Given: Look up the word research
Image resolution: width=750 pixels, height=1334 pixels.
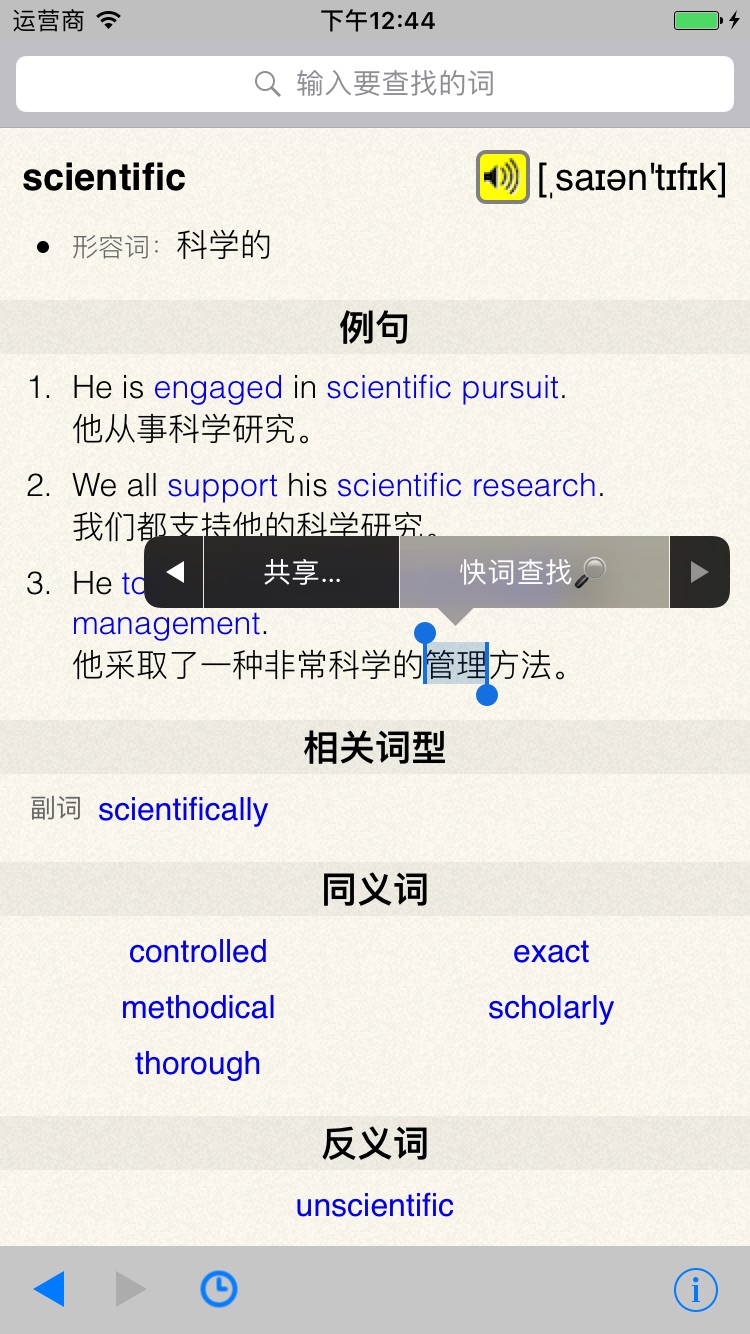Looking at the screenshot, I should pyautogui.click(x=534, y=485).
